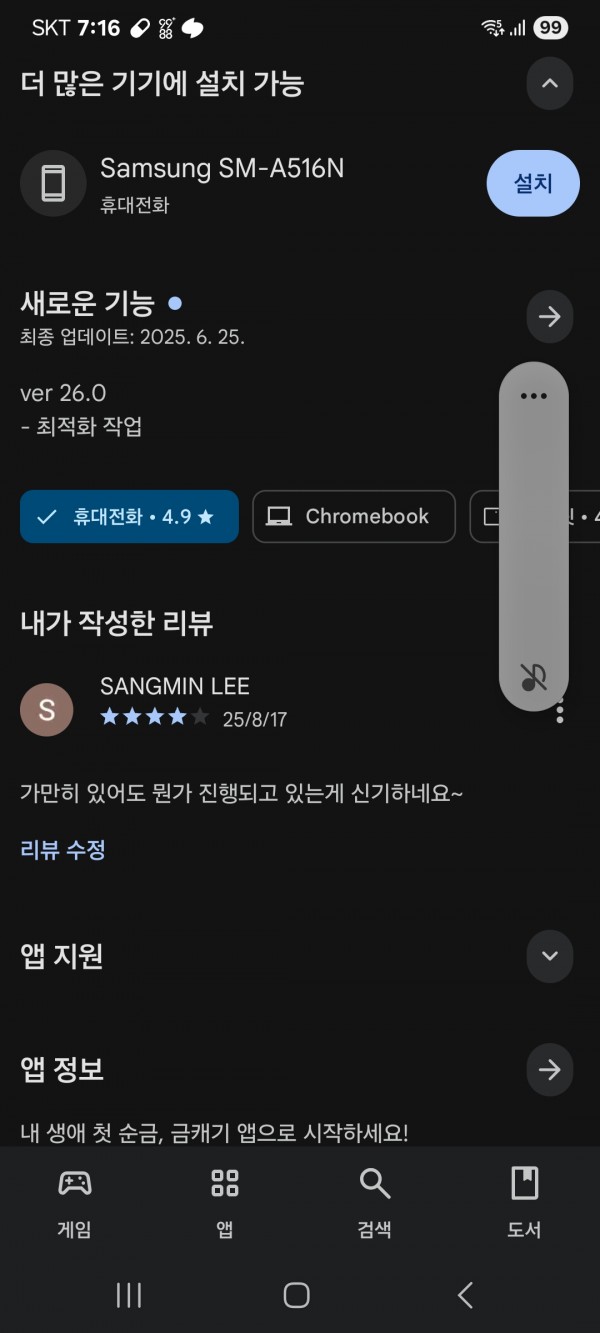Switch to the 도서 tab
This screenshot has width=600, height=1333.
[x=524, y=1202]
